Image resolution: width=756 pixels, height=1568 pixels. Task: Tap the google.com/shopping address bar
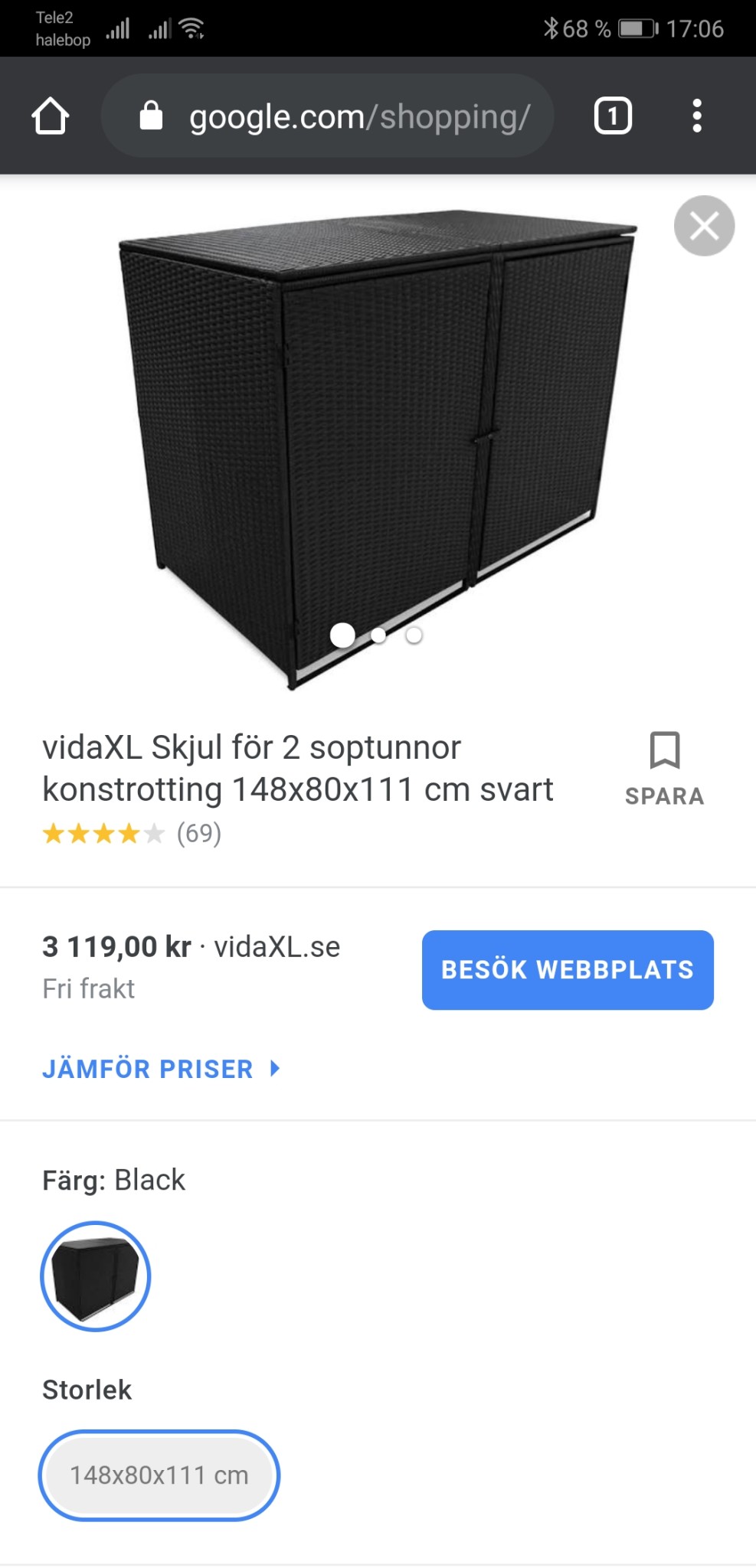tap(328, 116)
